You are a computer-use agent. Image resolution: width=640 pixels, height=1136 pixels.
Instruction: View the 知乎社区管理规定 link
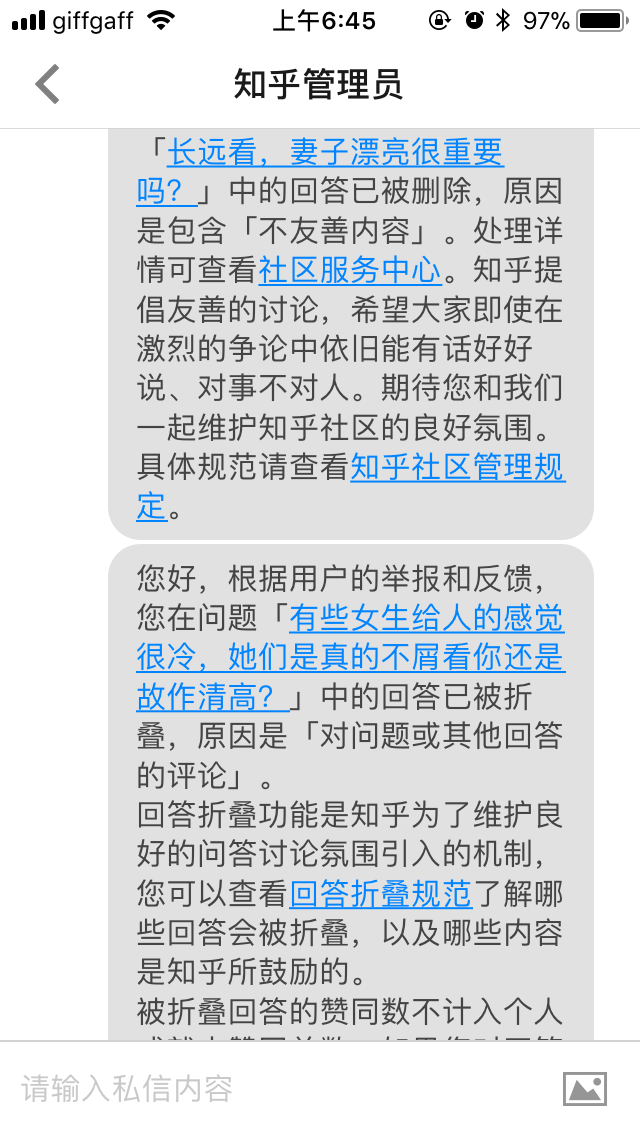click(x=457, y=467)
